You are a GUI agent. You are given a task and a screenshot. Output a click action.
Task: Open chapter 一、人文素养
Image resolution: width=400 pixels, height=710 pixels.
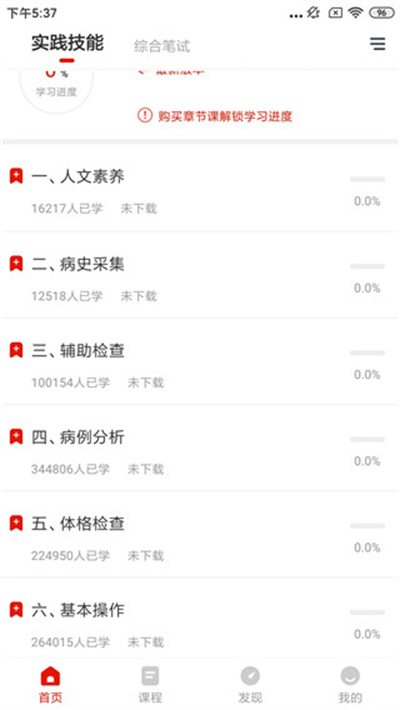click(200, 189)
